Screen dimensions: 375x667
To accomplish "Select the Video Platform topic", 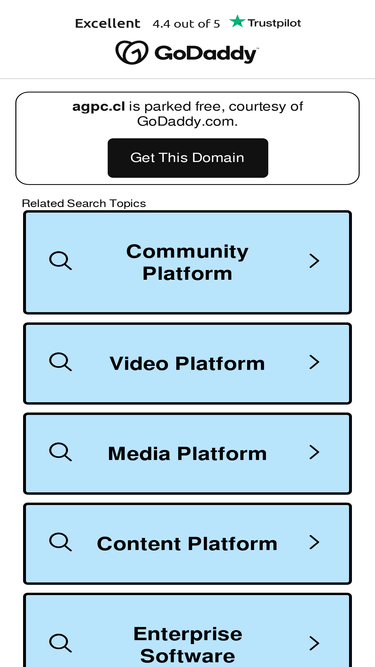I will click(188, 364).
